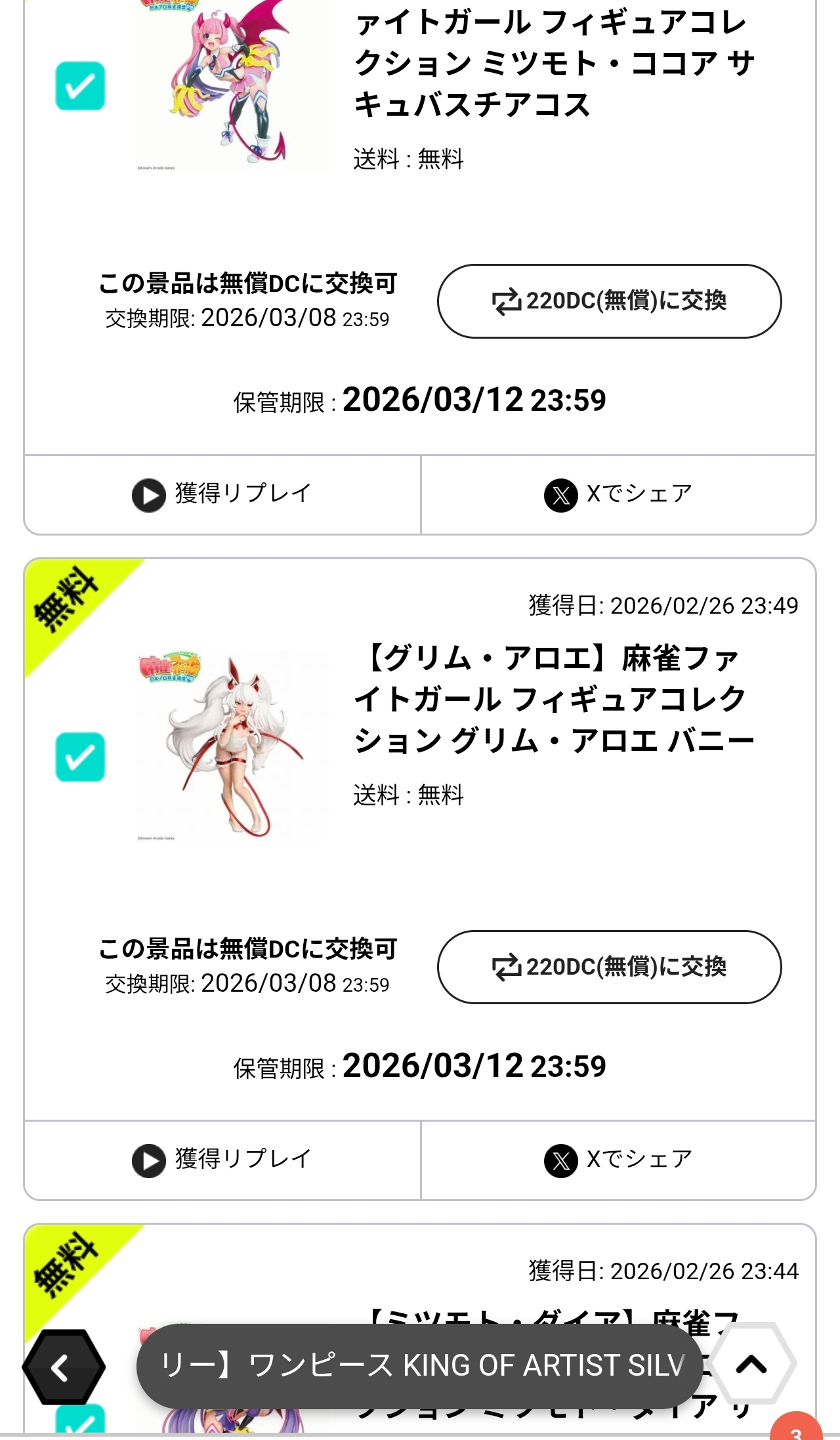This screenshot has height=1440, width=840.
Task: Exchange グリム・アロエ バニー figure for 220DC
Action: (x=609, y=967)
